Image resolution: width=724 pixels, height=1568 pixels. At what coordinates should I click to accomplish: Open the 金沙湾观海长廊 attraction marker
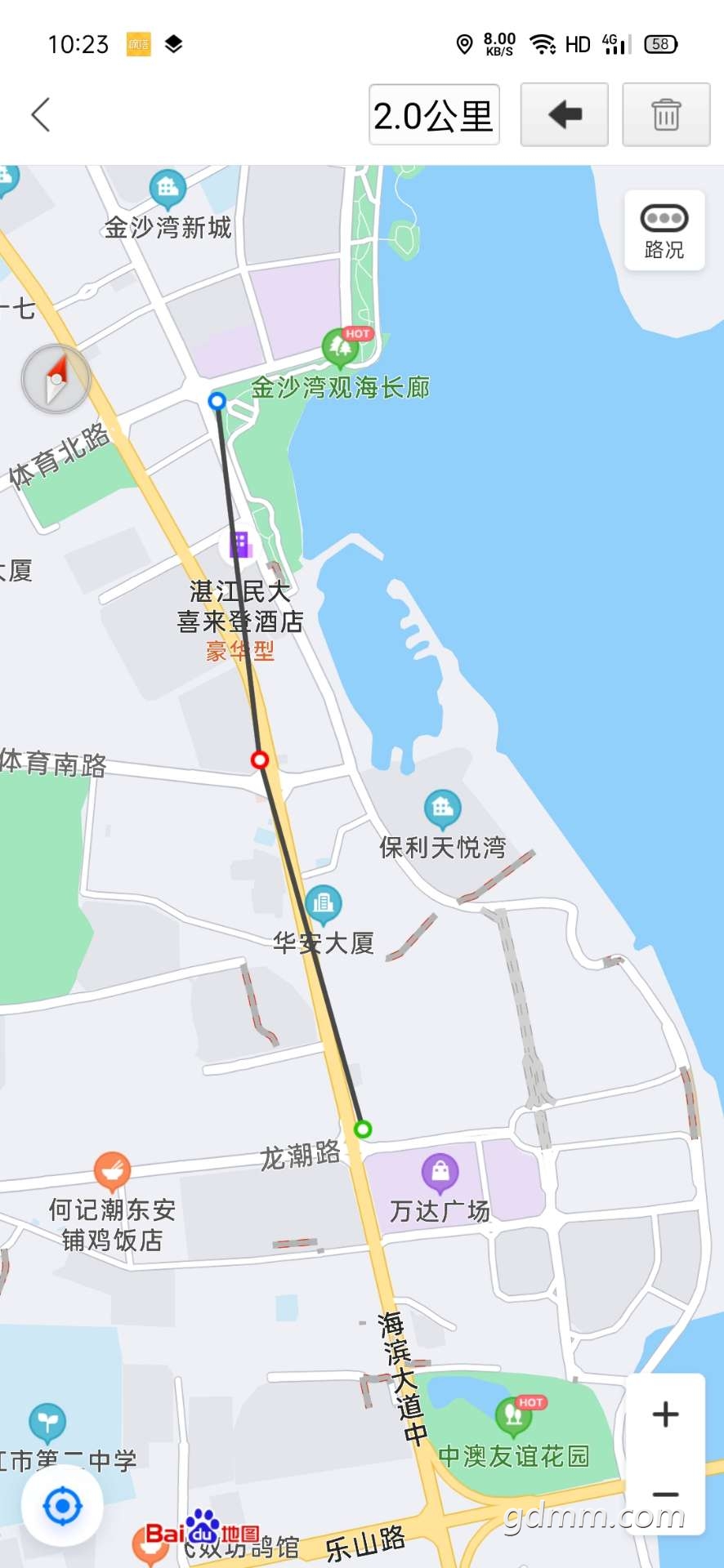pyautogui.click(x=339, y=347)
